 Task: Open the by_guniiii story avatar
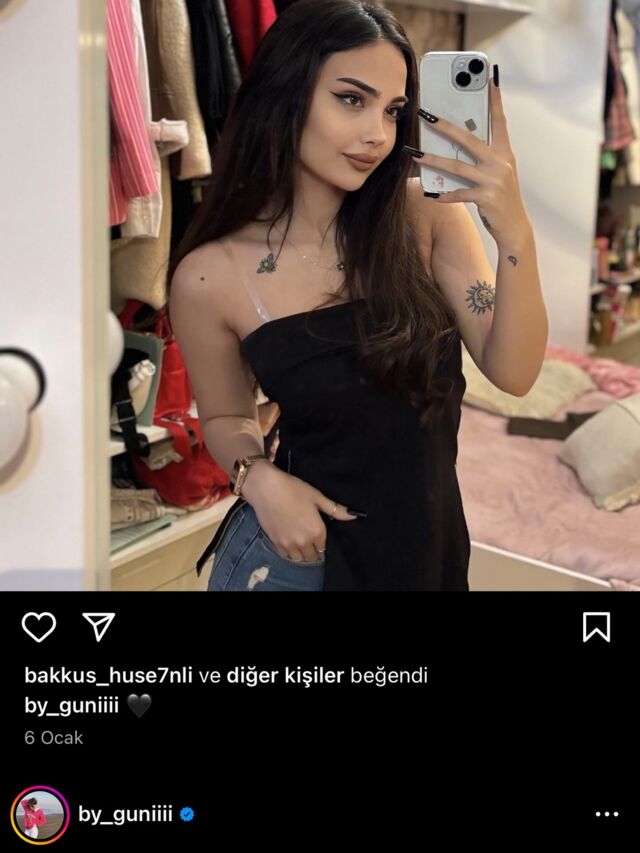point(40,815)
